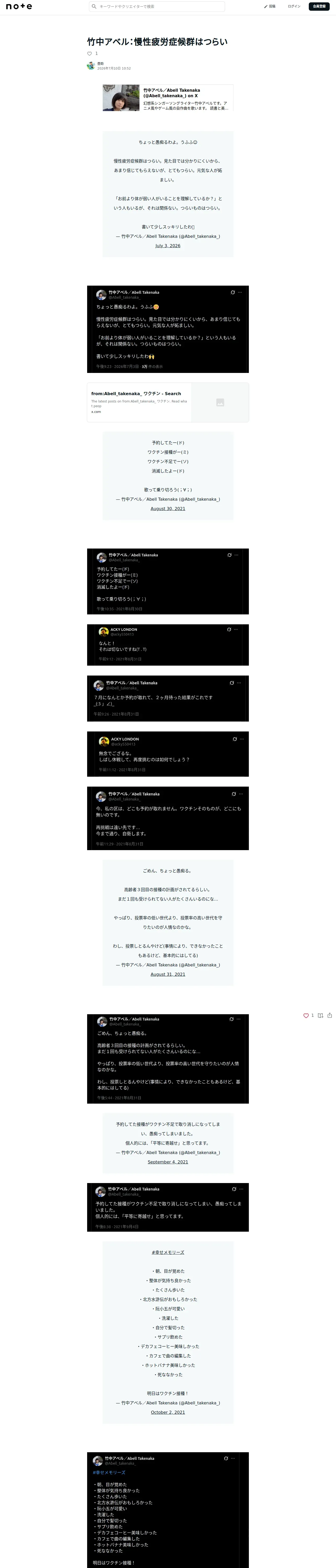Open the October 2, 2021 tweet link
This screenshot has height=1568, width=336.
coord(168,1411)
